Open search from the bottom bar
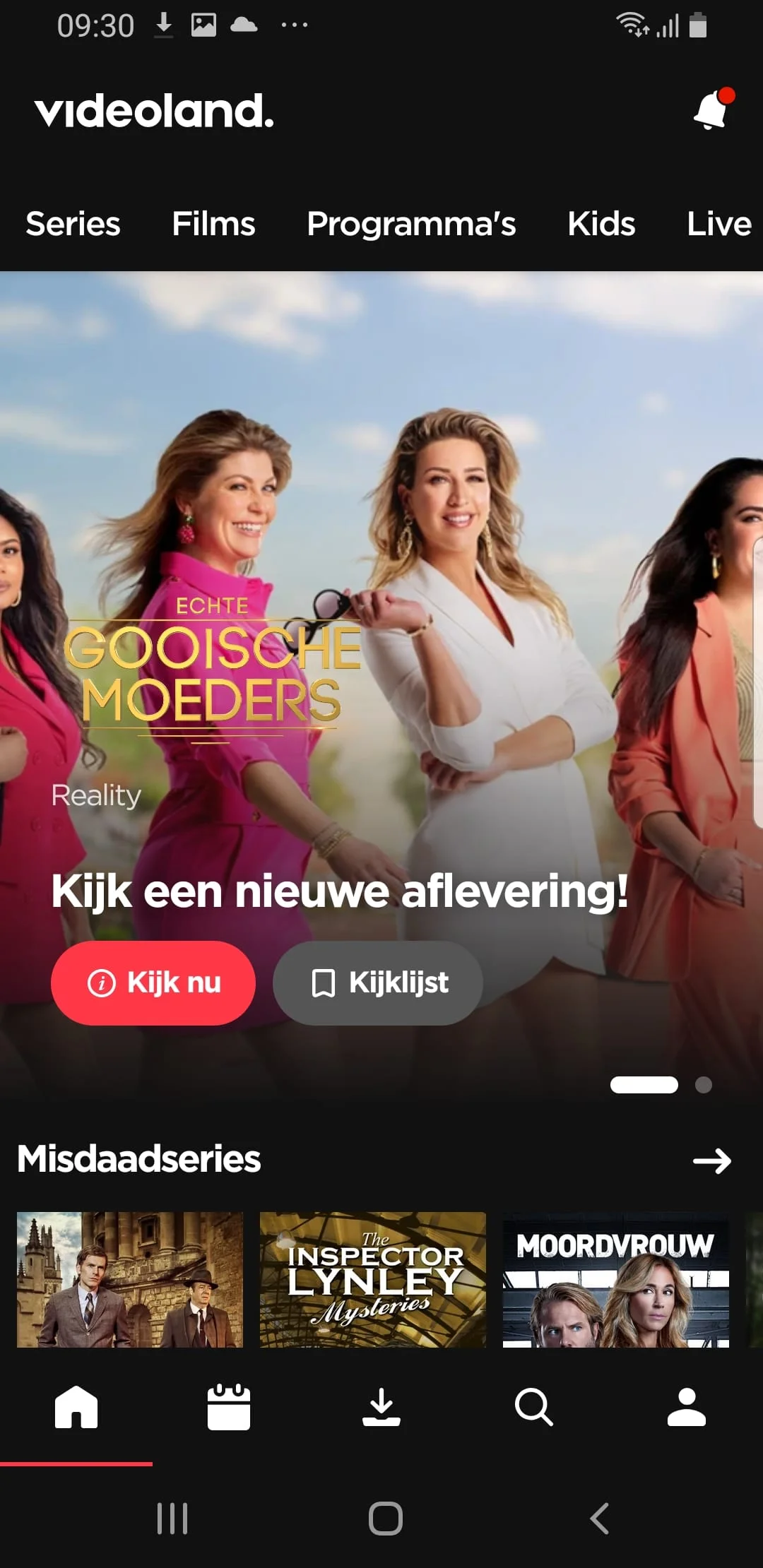Viewport: 763px width, 1568px height. click(x=534, y=1407)
